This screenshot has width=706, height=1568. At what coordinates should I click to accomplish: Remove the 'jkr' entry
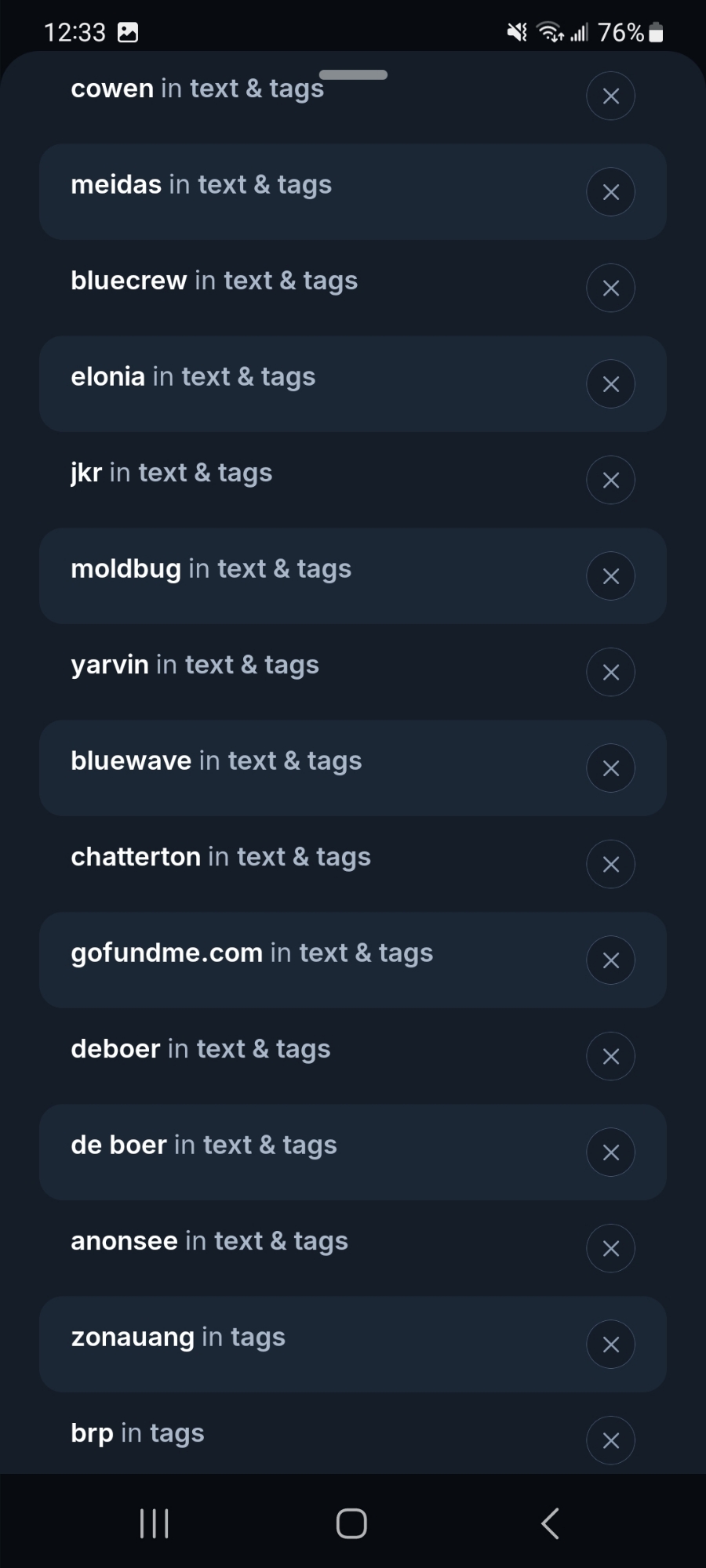610,481
